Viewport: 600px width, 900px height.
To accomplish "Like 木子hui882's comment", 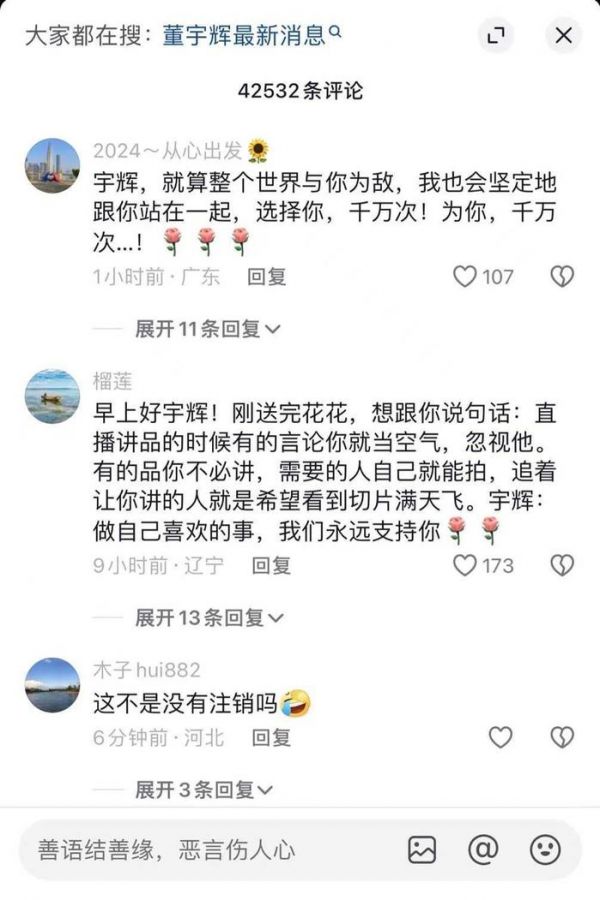I will [x=500, y=738].
